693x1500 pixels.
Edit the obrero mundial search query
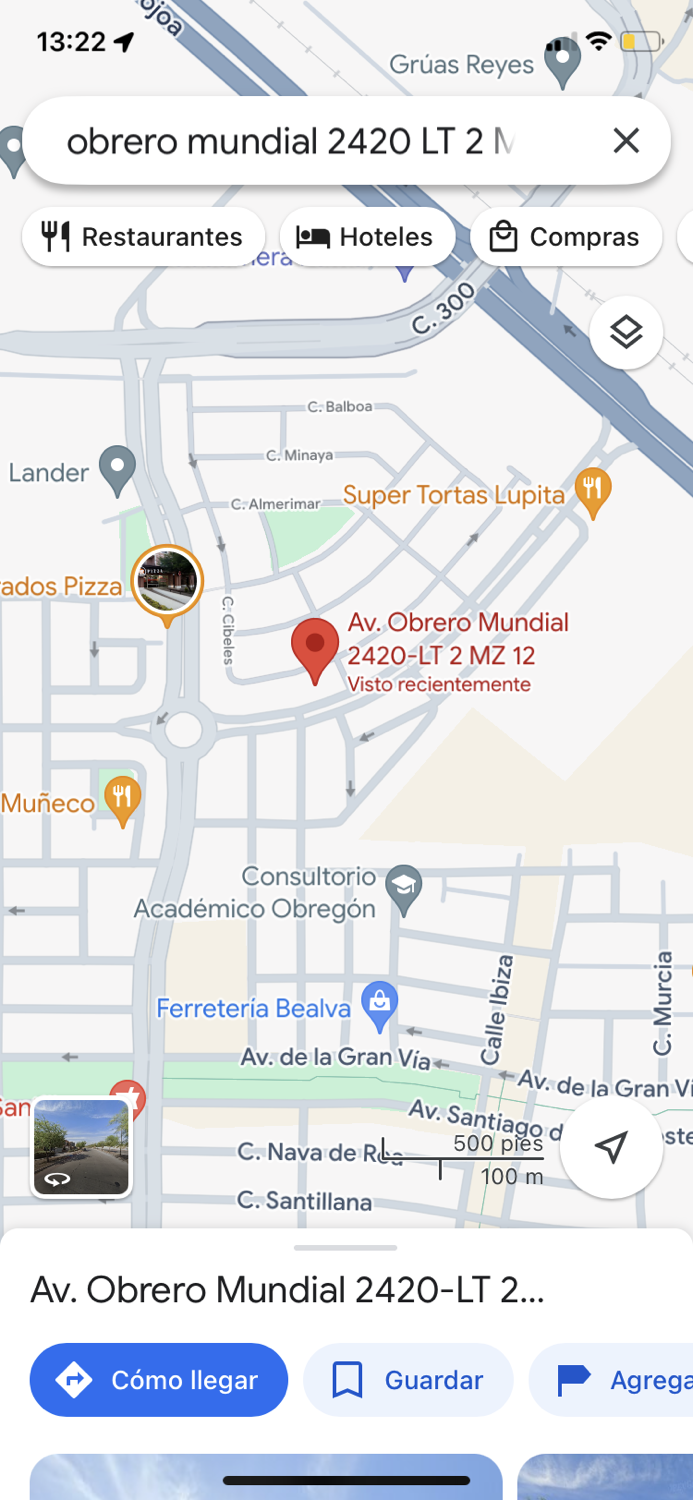coord(290,141)
